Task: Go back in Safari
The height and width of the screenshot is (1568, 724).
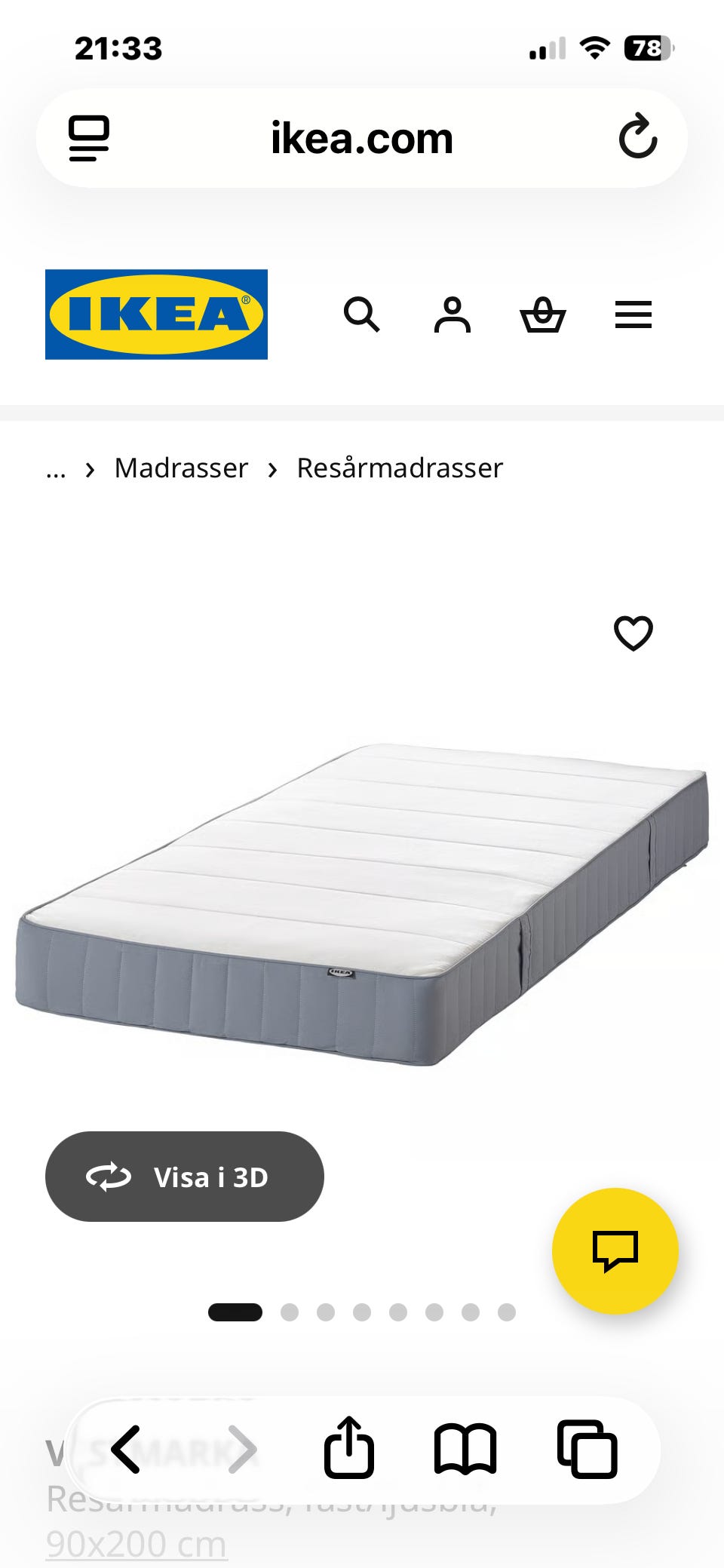Action: point(126,1450)
